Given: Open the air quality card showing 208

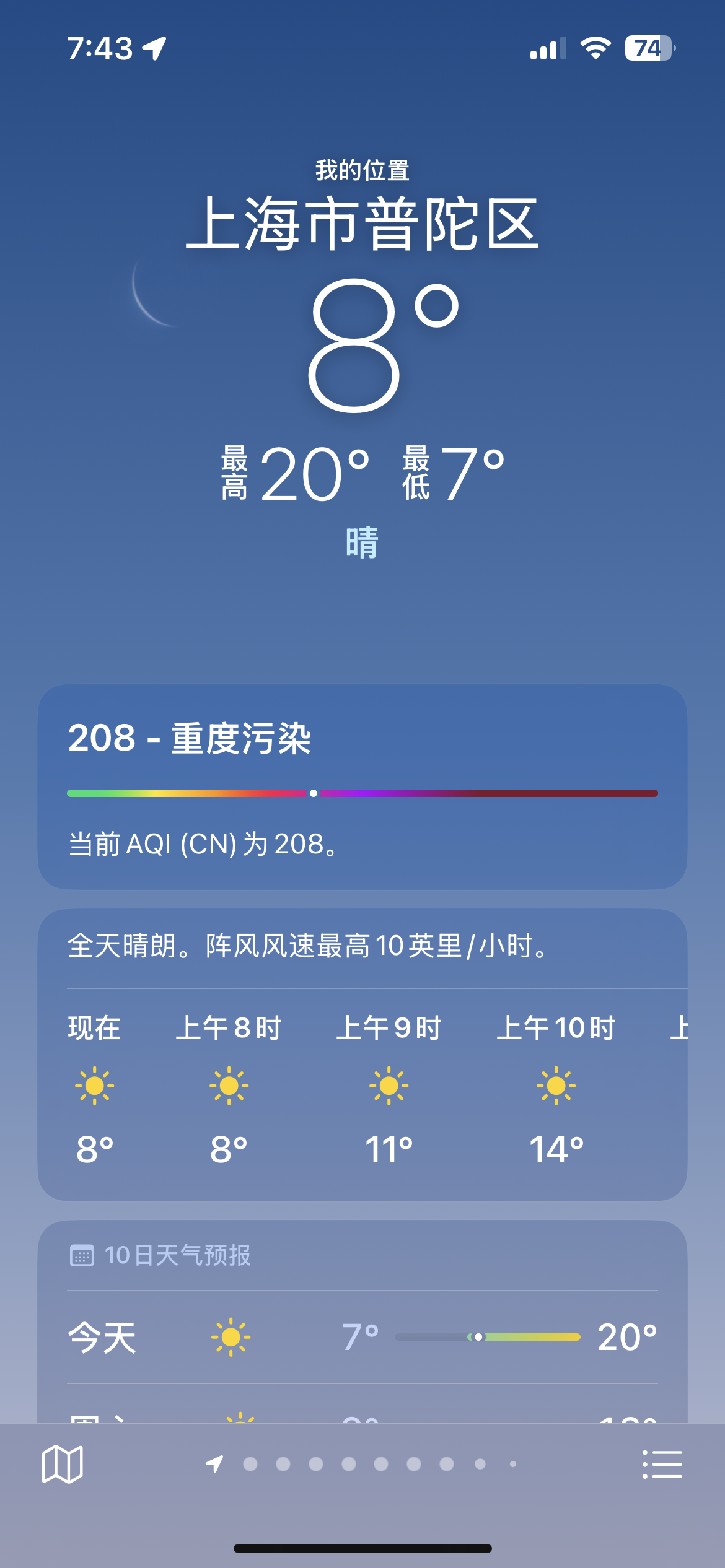Looking at the screenshot, I should click(362, 786).
